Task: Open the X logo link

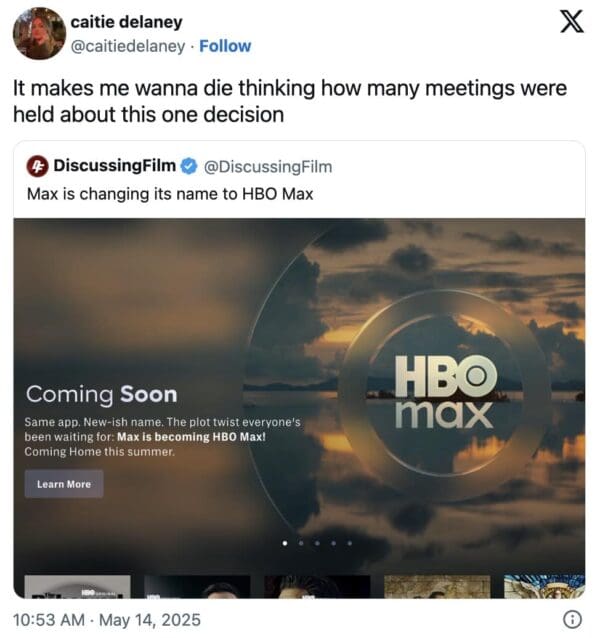Action: click(x=571, y=24)
